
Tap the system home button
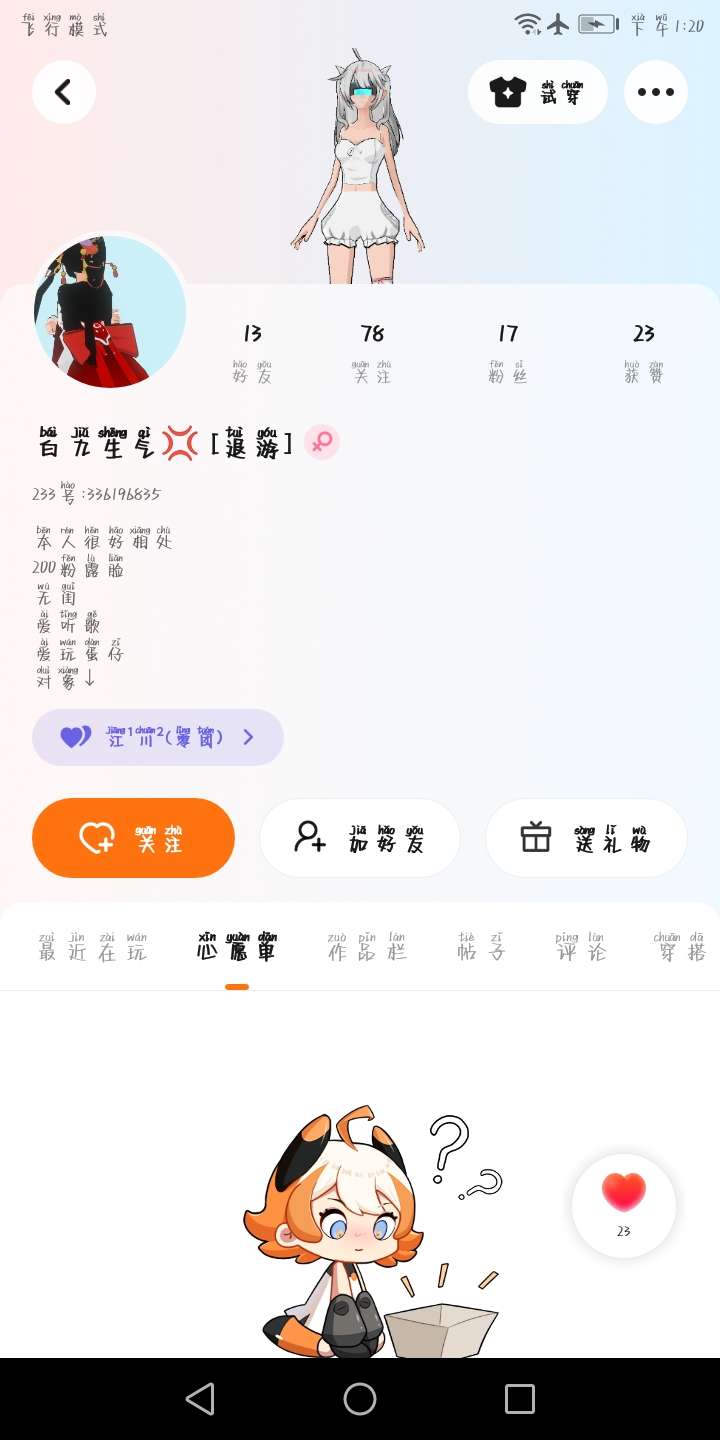pyautogui.click(x=360, y=1399)
